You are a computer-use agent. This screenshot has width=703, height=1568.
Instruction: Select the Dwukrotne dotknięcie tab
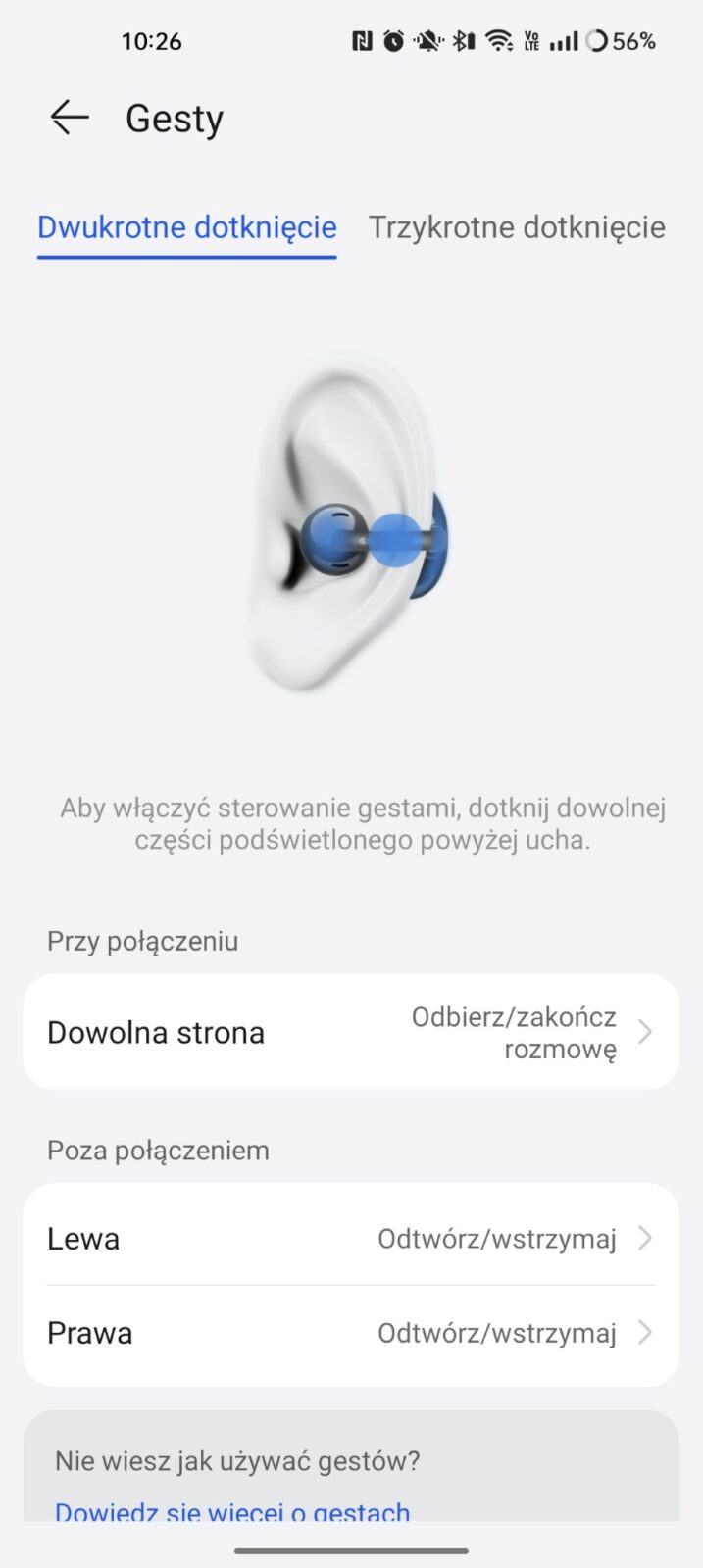point(187,227)
